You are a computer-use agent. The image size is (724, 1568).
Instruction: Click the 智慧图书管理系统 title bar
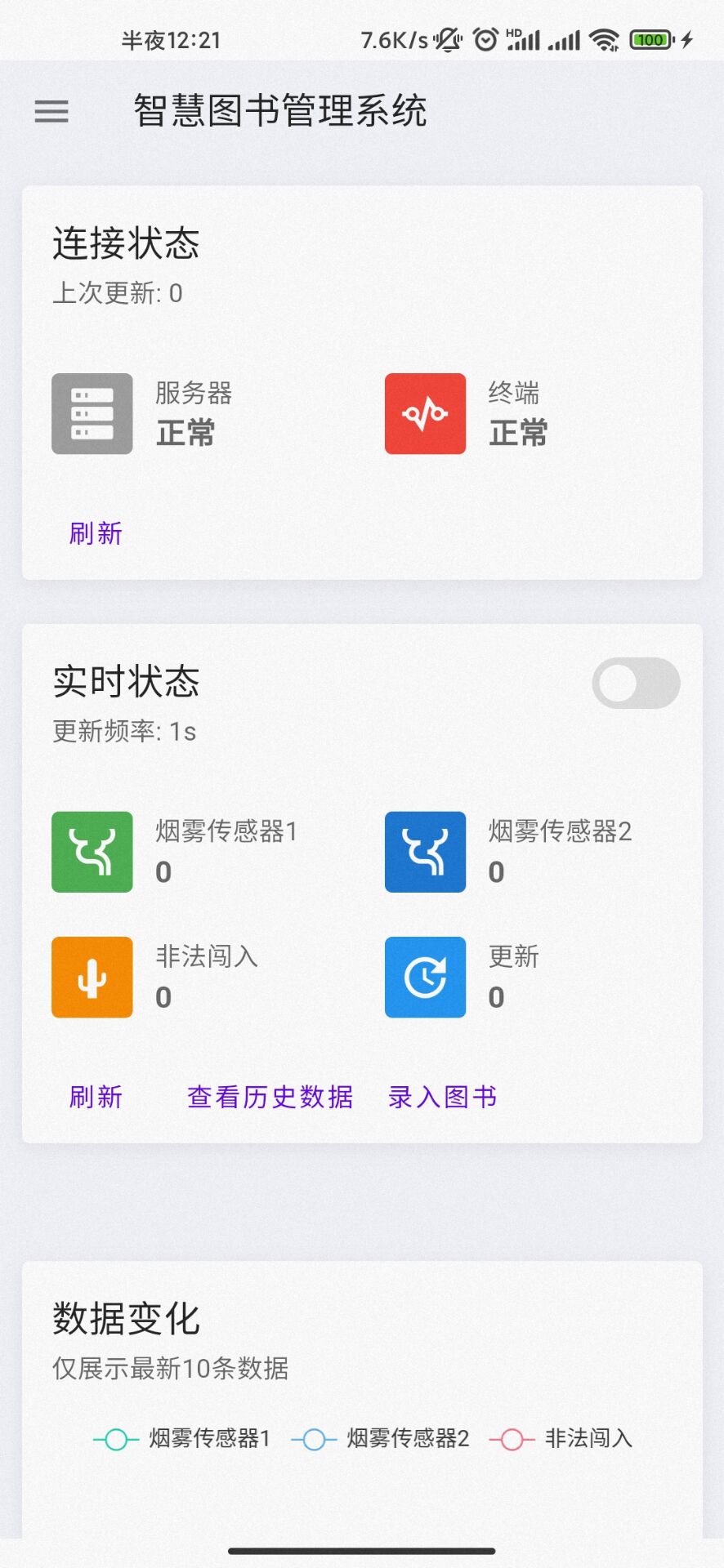[279, 111]
